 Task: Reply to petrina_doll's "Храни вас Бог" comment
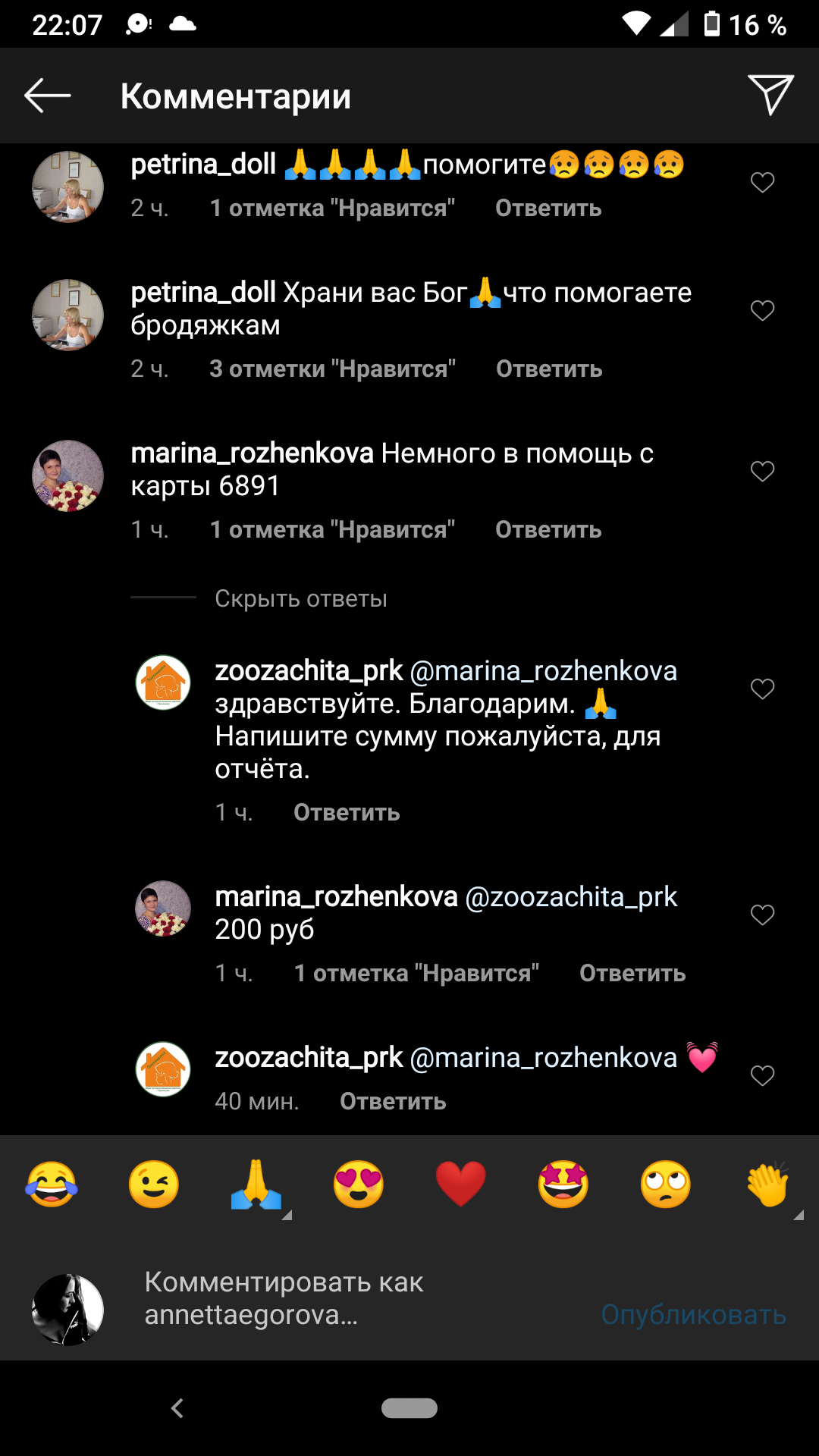548,369
